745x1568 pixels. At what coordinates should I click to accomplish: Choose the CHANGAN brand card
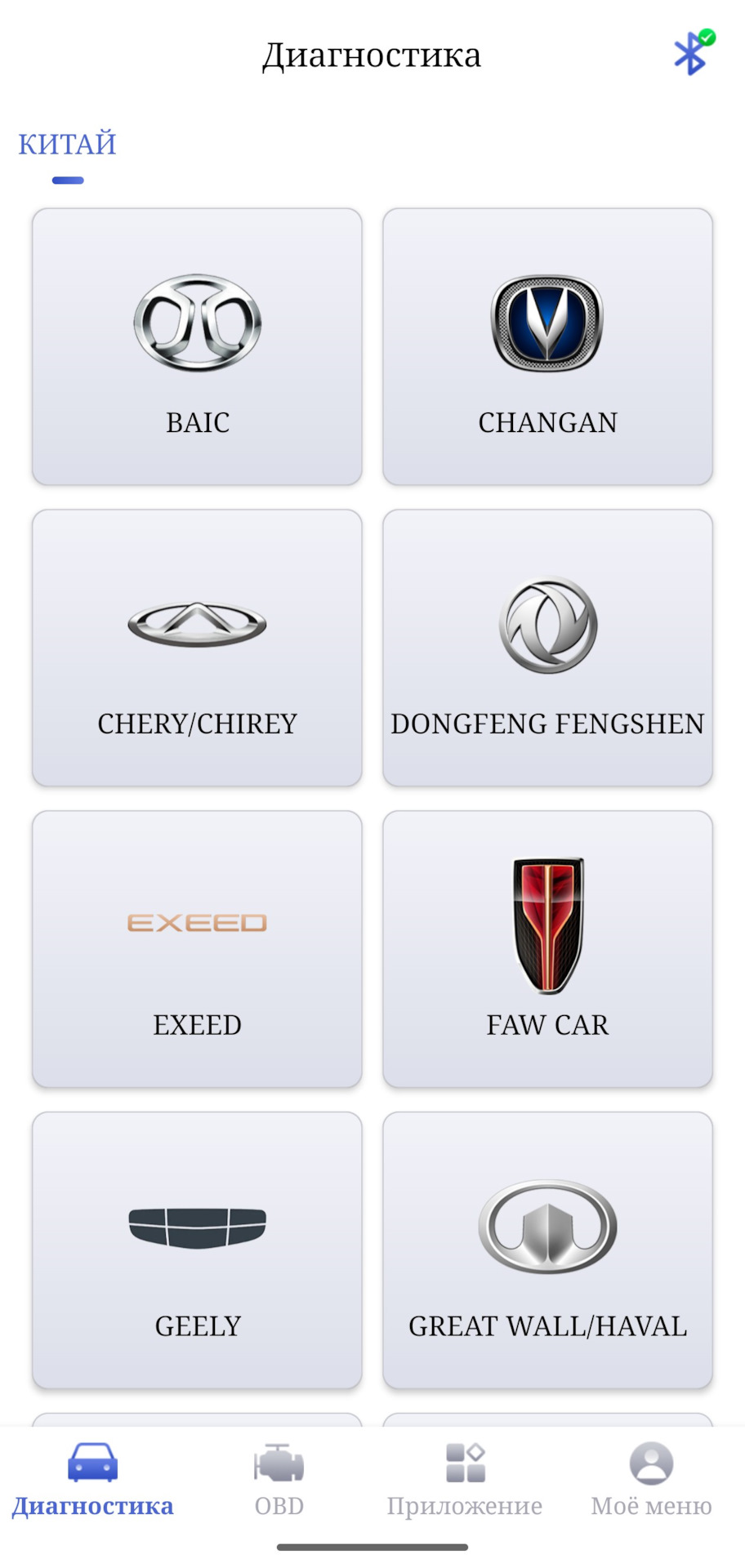547,347
